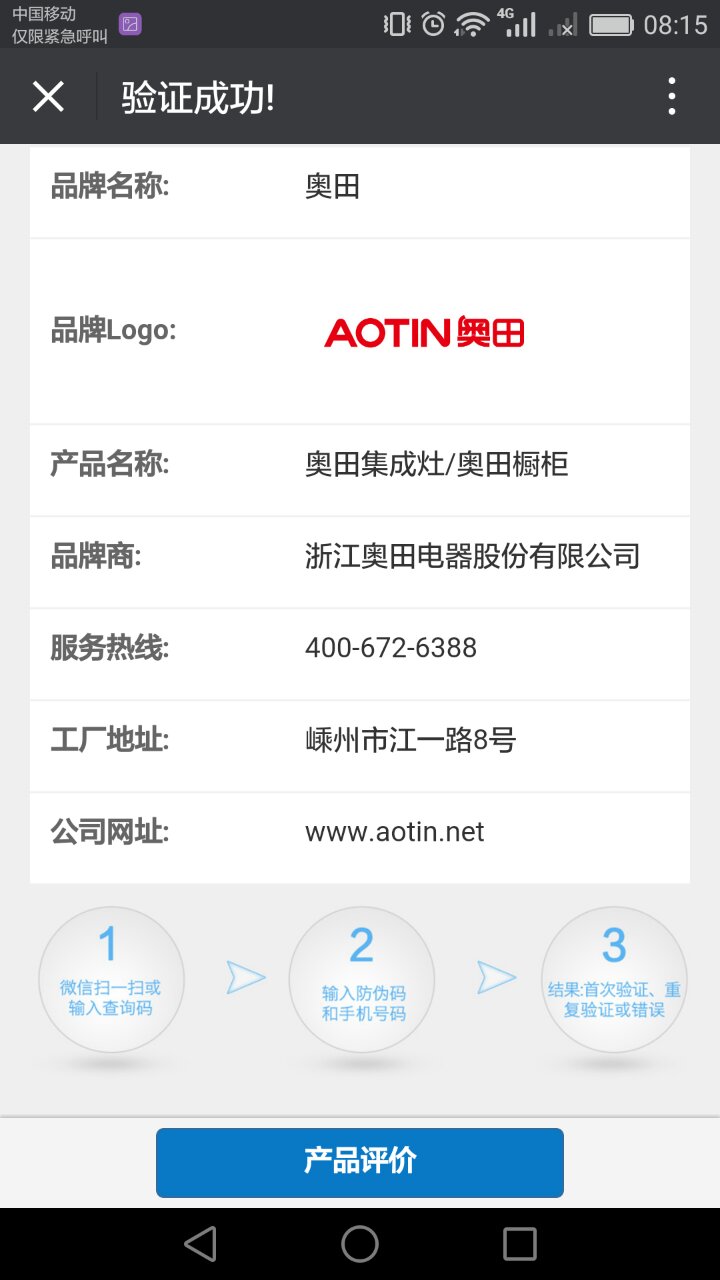Image resolution: width=720 pixels, height=1280 pixels.
Task: Close the verification success page
Action: click(x=48, y=97)
